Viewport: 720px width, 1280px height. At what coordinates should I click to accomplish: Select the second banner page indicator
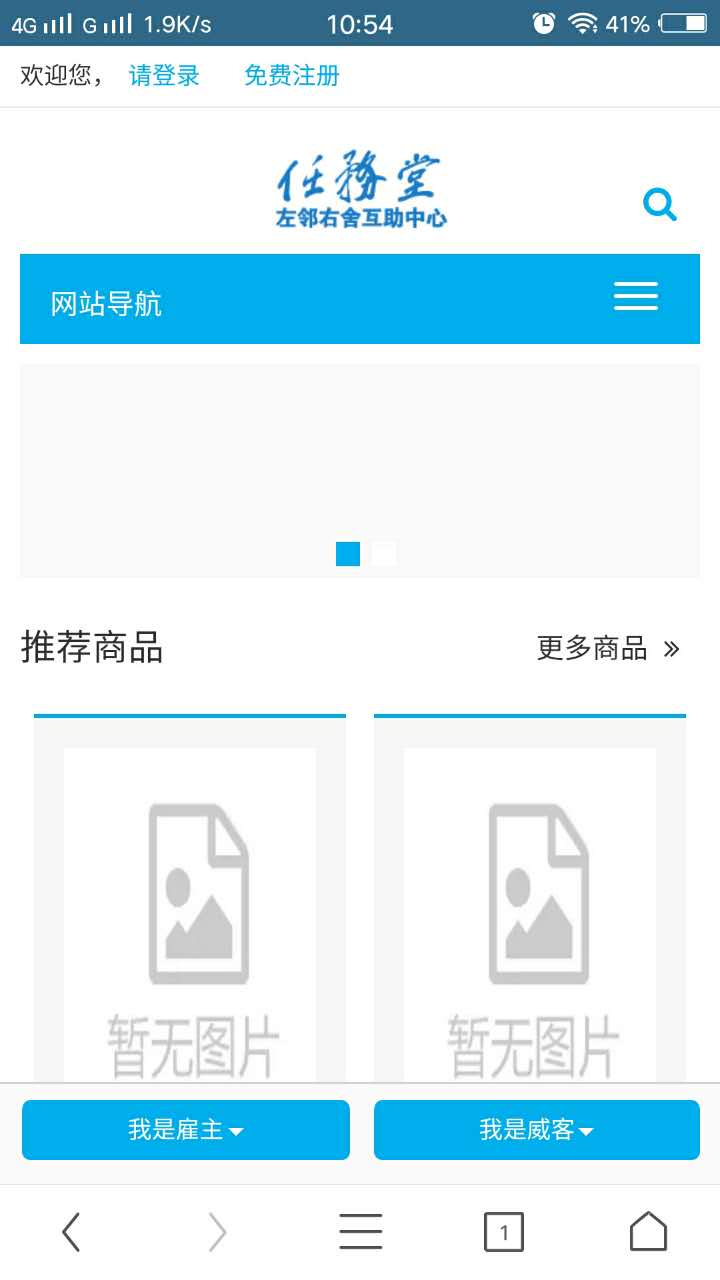point(383,554)
